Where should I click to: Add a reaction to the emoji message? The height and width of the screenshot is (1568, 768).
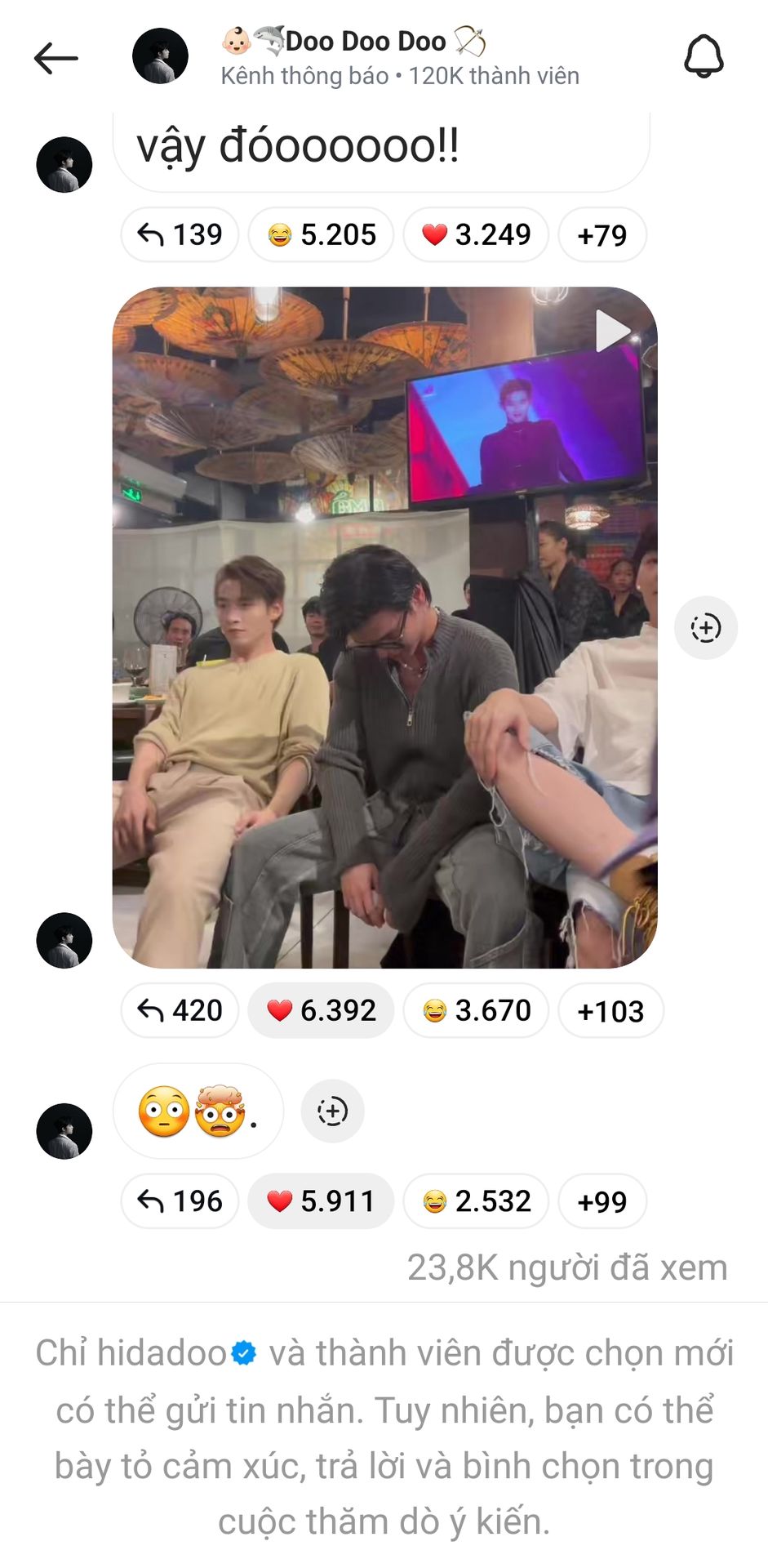point(332,1111)
